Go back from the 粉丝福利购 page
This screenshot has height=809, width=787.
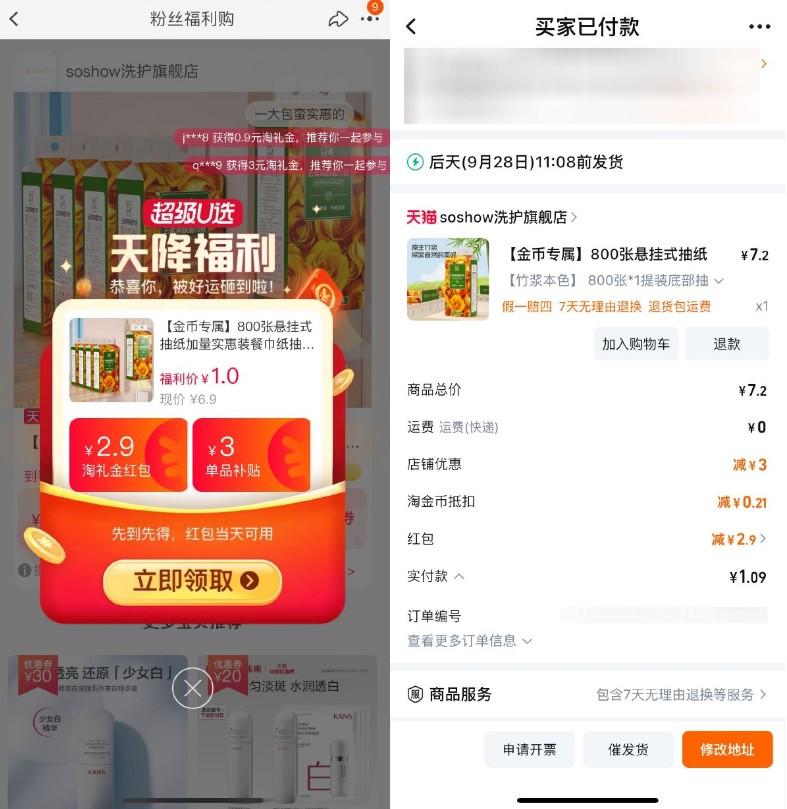(x=14, y=19)
